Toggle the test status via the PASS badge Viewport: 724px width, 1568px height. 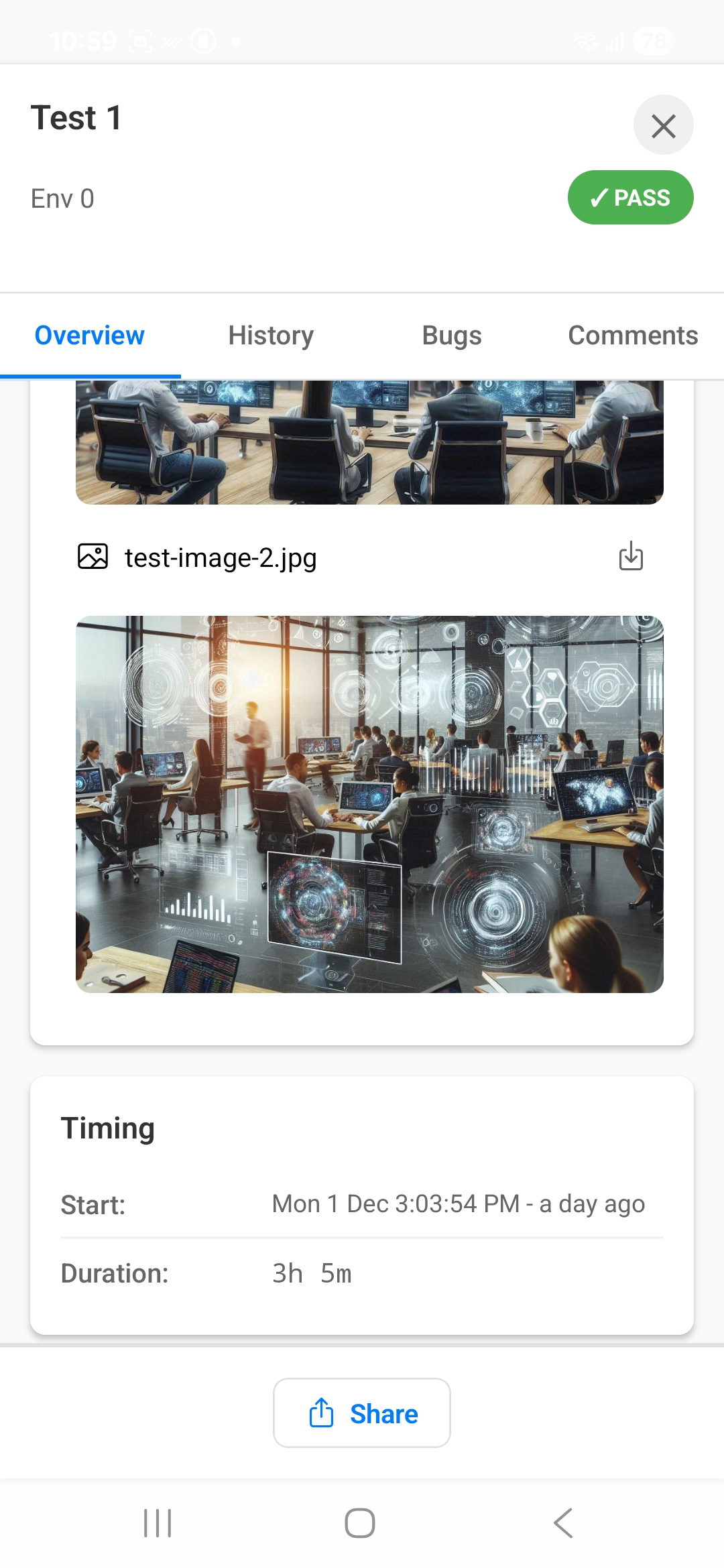[630, 197]
